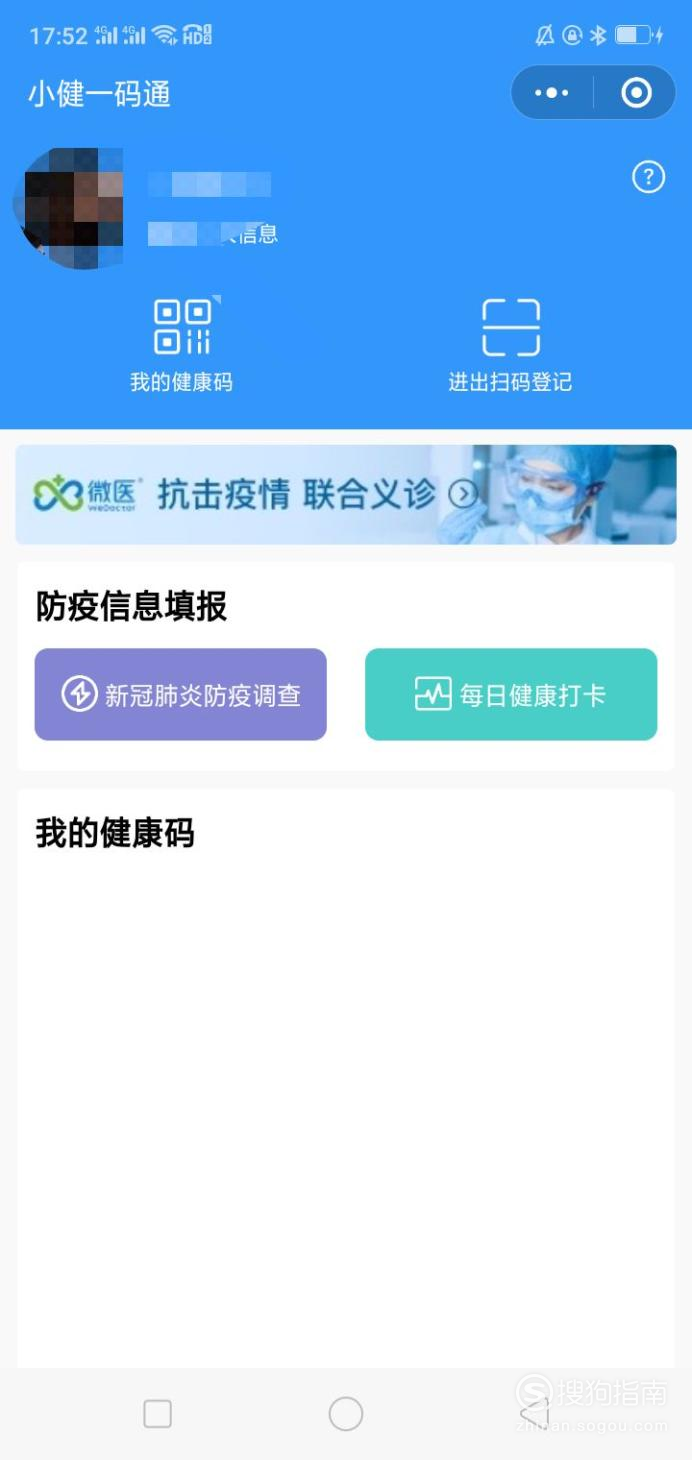
Task: Show recent apps with square button
Action: coord(158,1413)
